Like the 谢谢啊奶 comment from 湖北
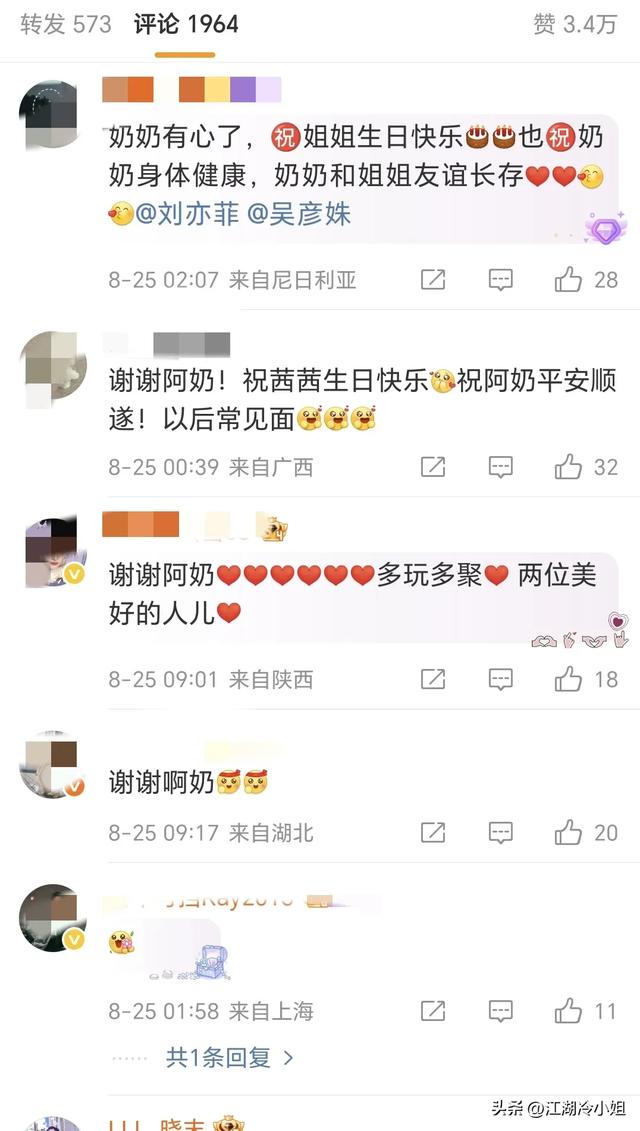640x1131 pixels. pos(569,832)
